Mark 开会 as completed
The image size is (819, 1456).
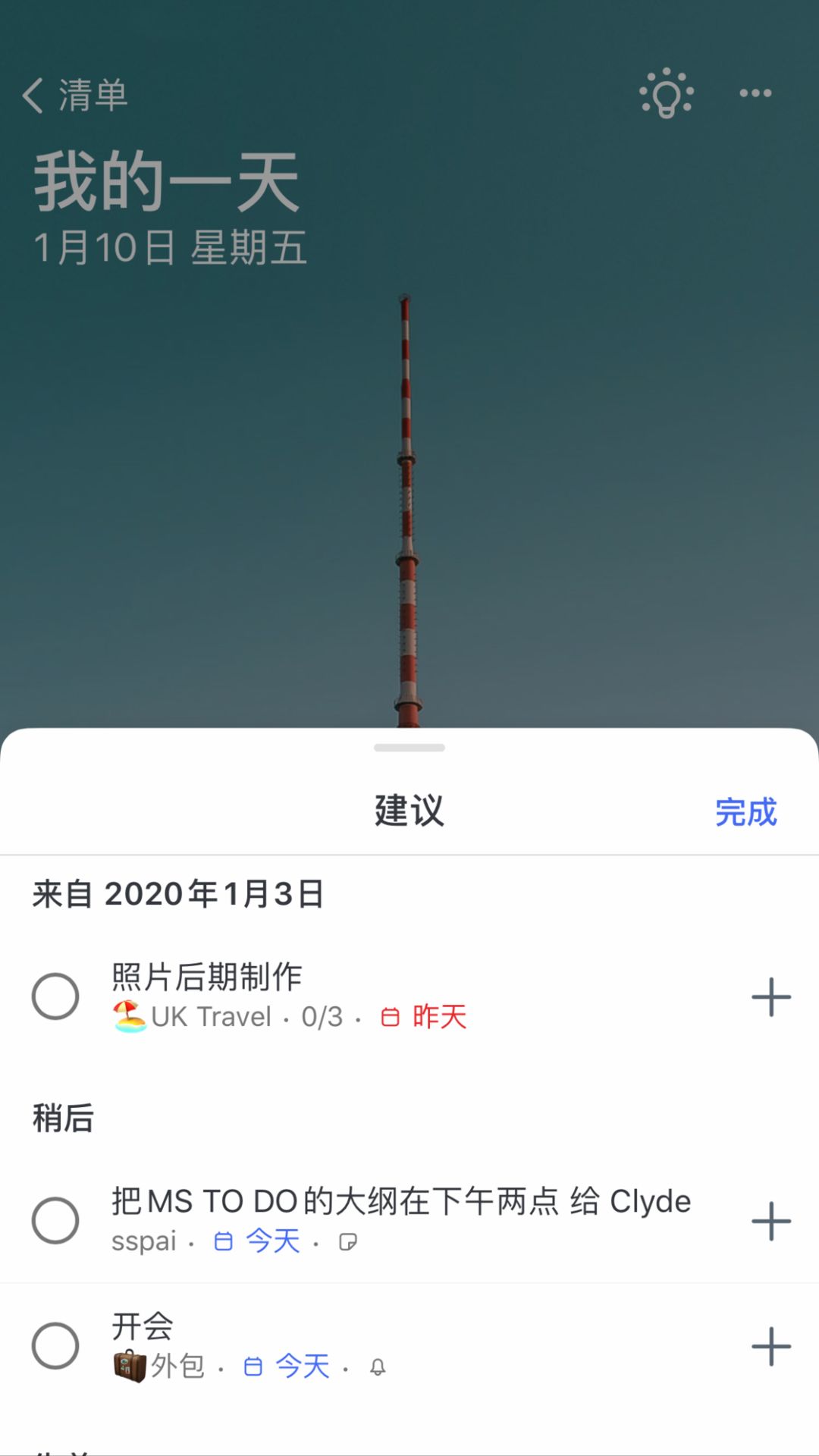[x=55, y=1346]
